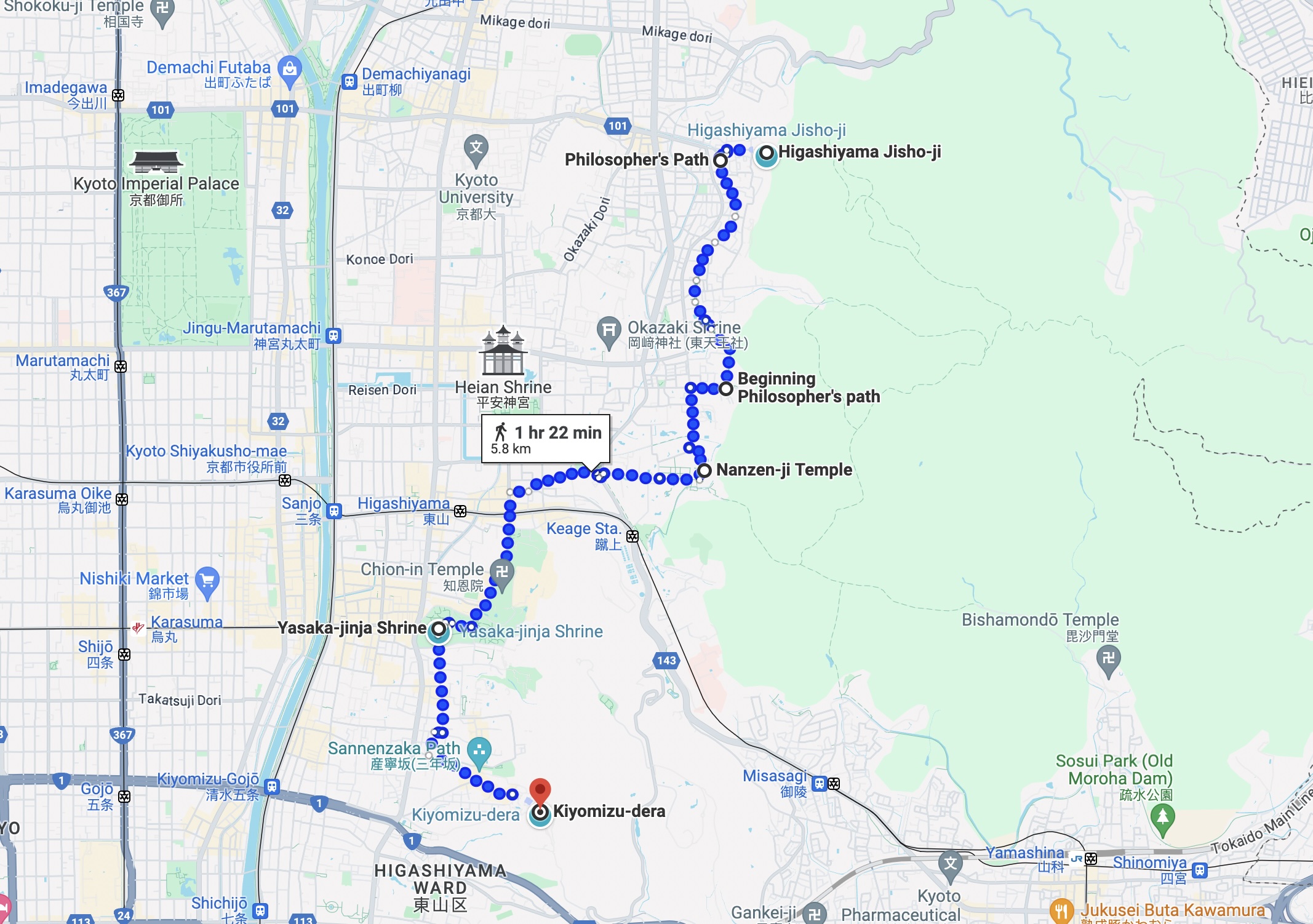Open the Sosui Park pin
1313x924 pixels.
tap(1162, 818)
